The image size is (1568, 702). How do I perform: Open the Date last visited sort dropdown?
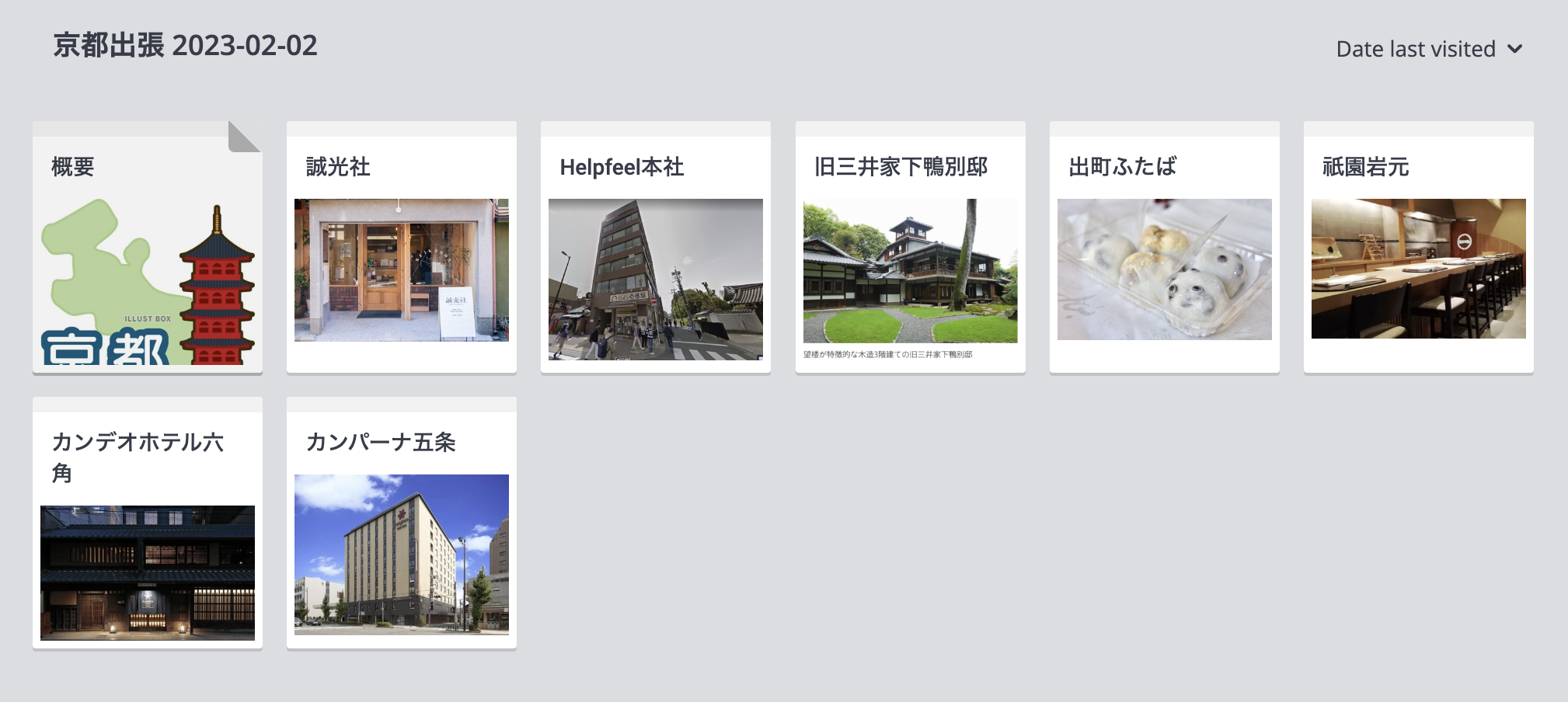[1428, 49]
